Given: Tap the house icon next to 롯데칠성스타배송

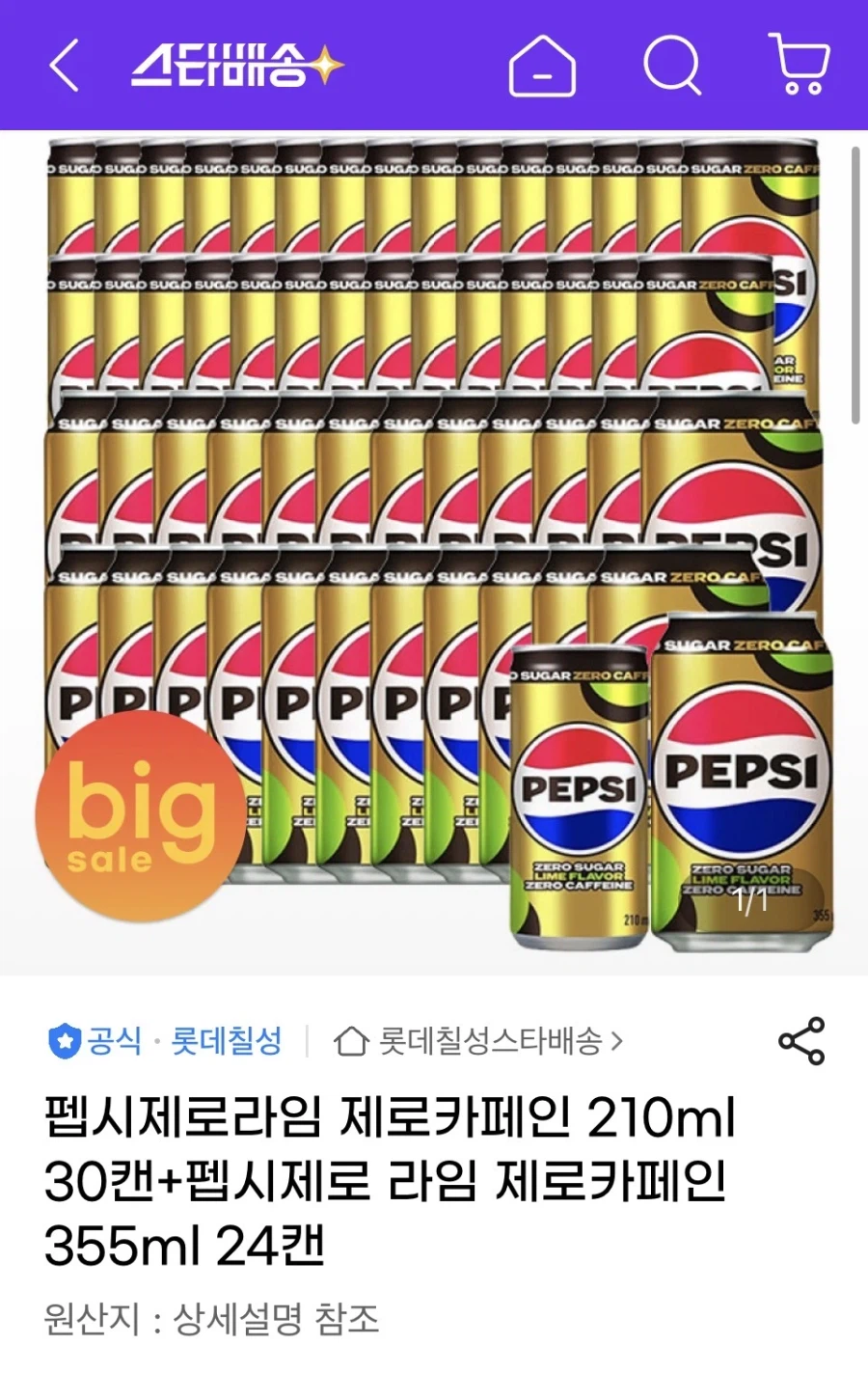Looking at the screenshot, I should tap(350, 1039).
